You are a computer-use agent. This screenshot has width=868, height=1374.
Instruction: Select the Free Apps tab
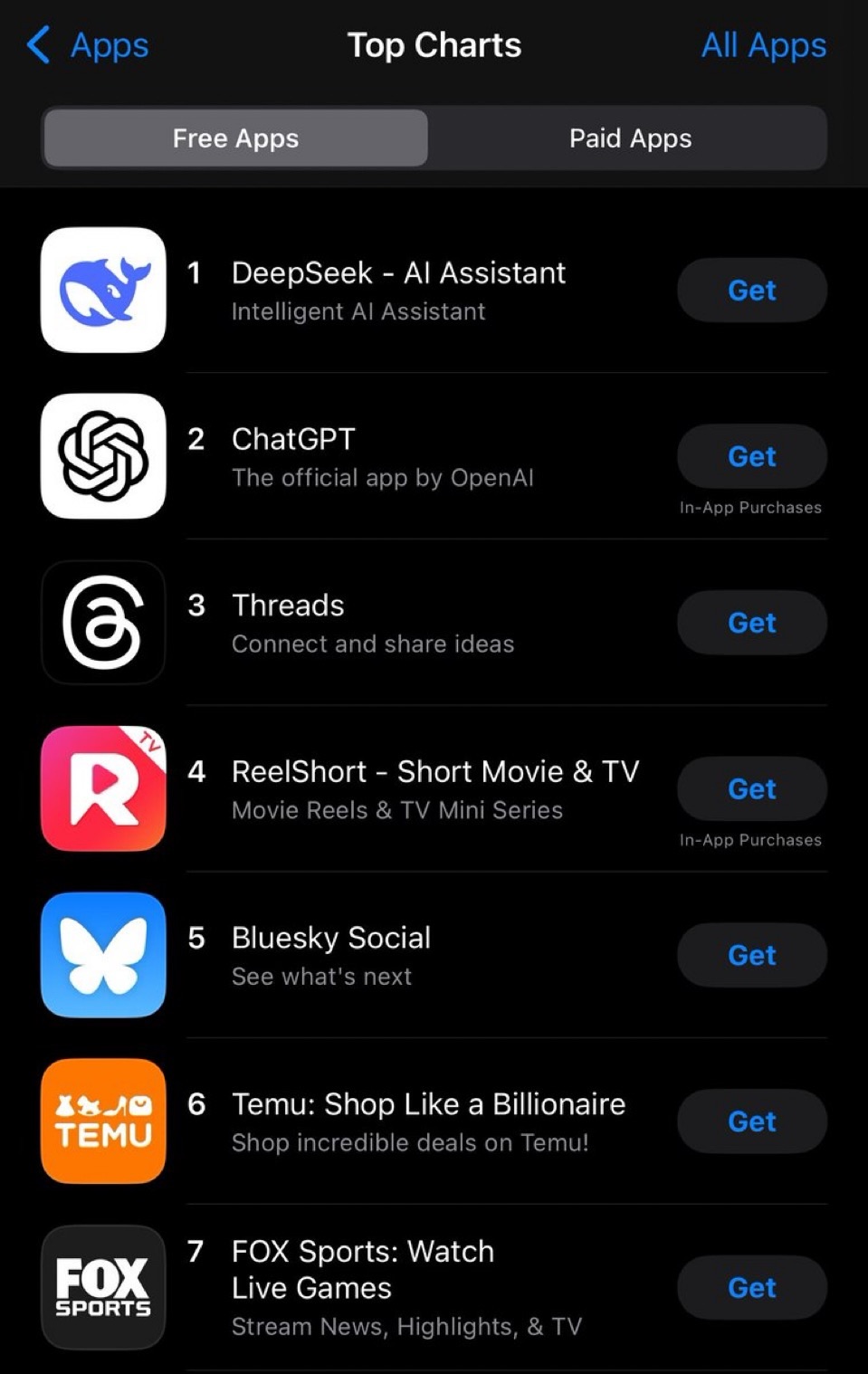[235, 138]
